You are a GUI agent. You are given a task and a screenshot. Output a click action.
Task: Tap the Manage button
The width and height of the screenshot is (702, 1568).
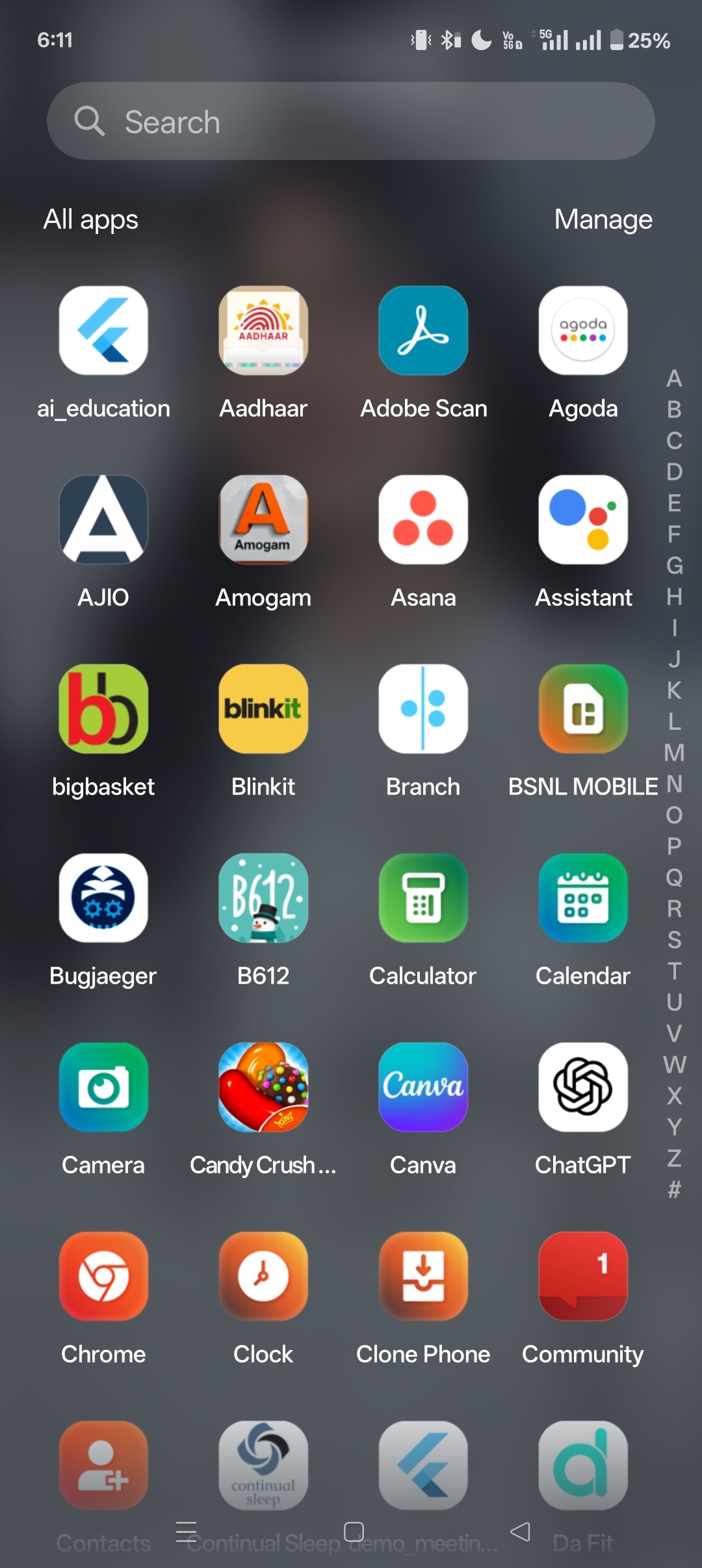[603, 220]
